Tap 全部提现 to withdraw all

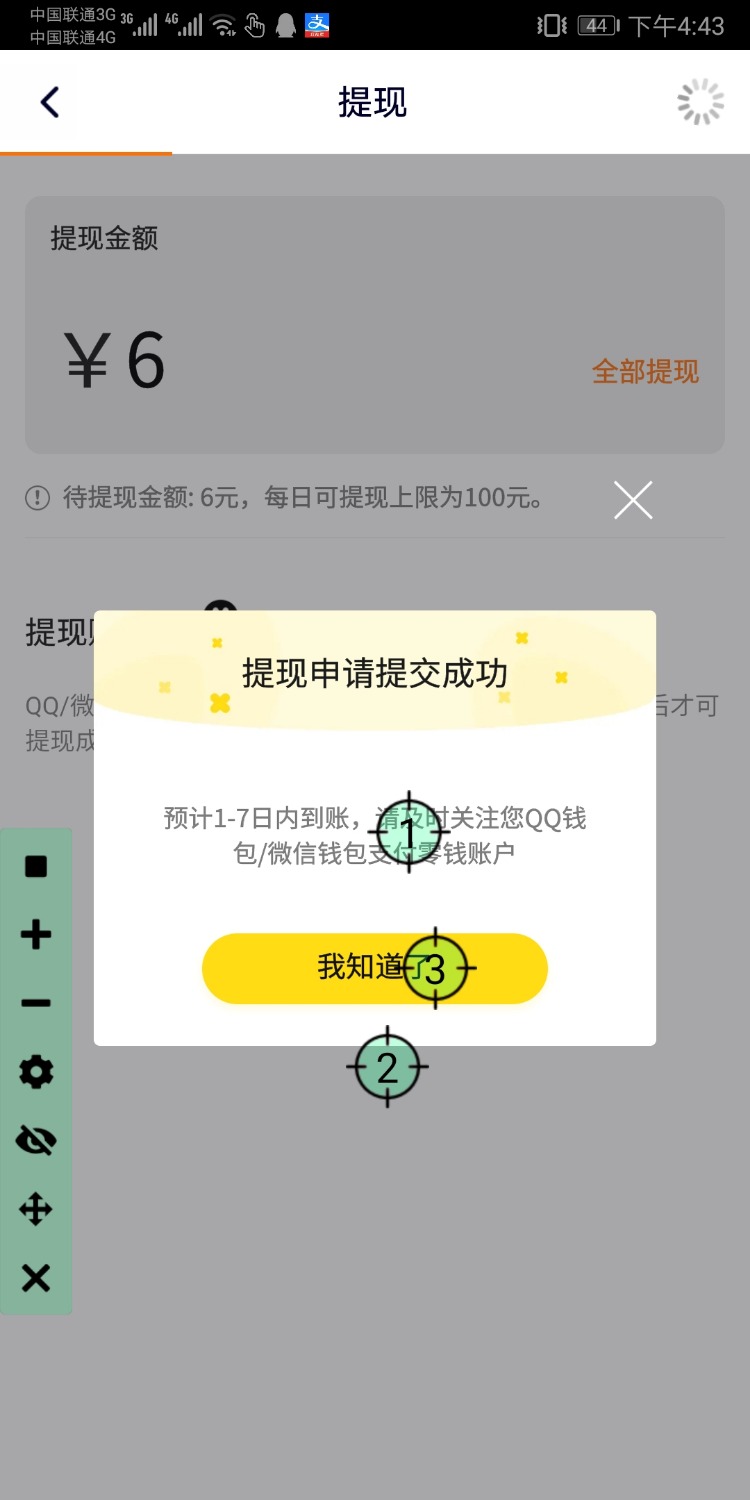tap(645, 372)
